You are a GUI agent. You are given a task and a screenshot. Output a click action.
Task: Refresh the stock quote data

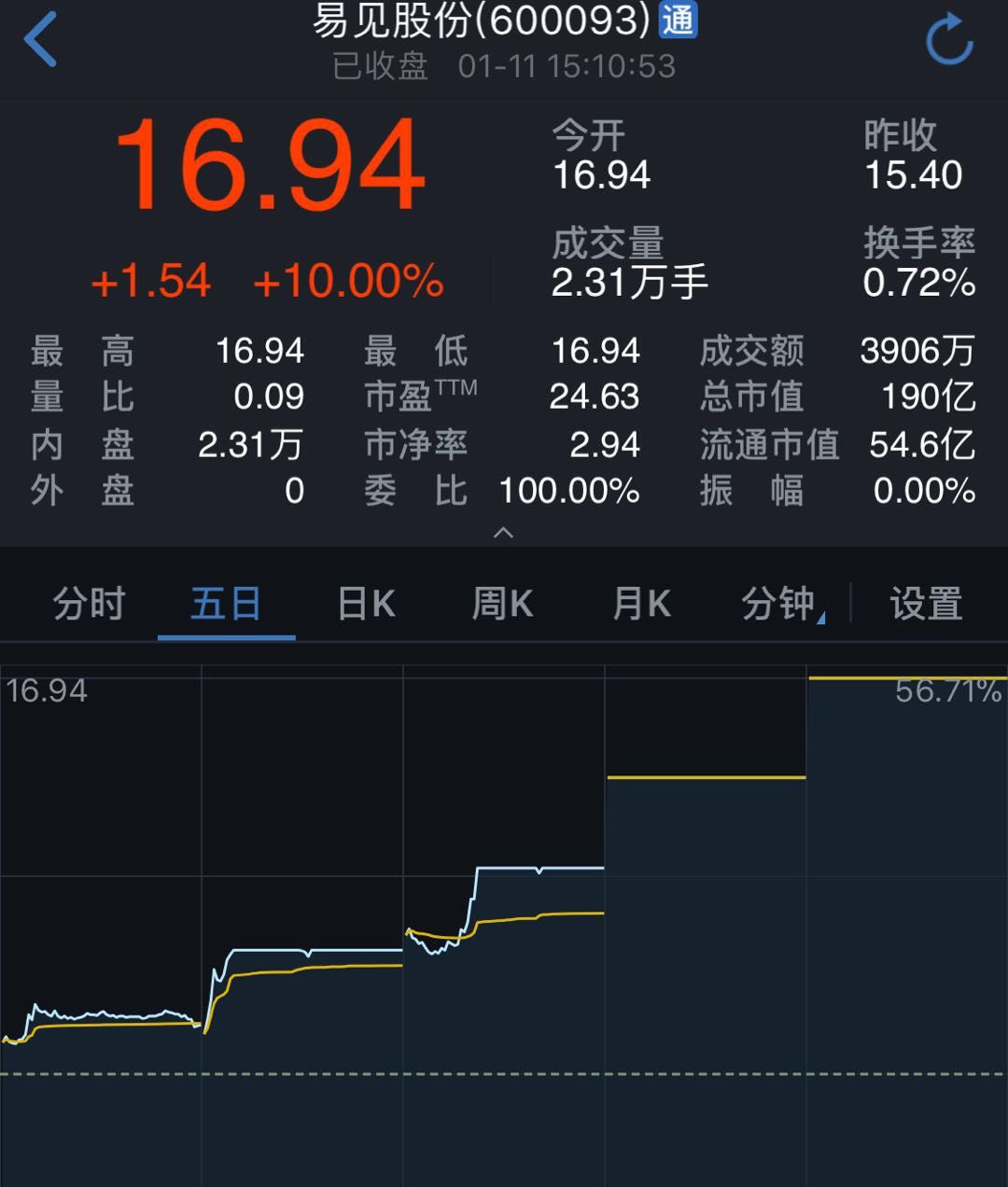[x=948, y=40]
